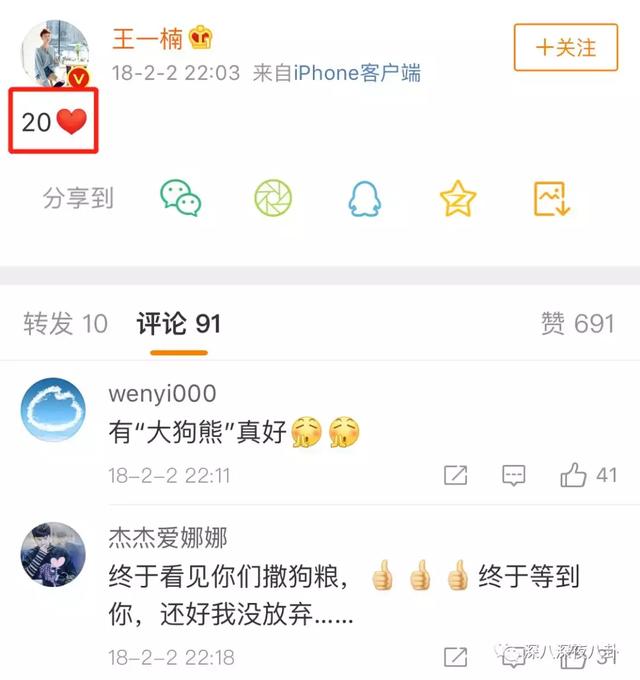View the 赞 691 likes tab
The width and height of the screenshot is (640, 680).
(577, 323)
